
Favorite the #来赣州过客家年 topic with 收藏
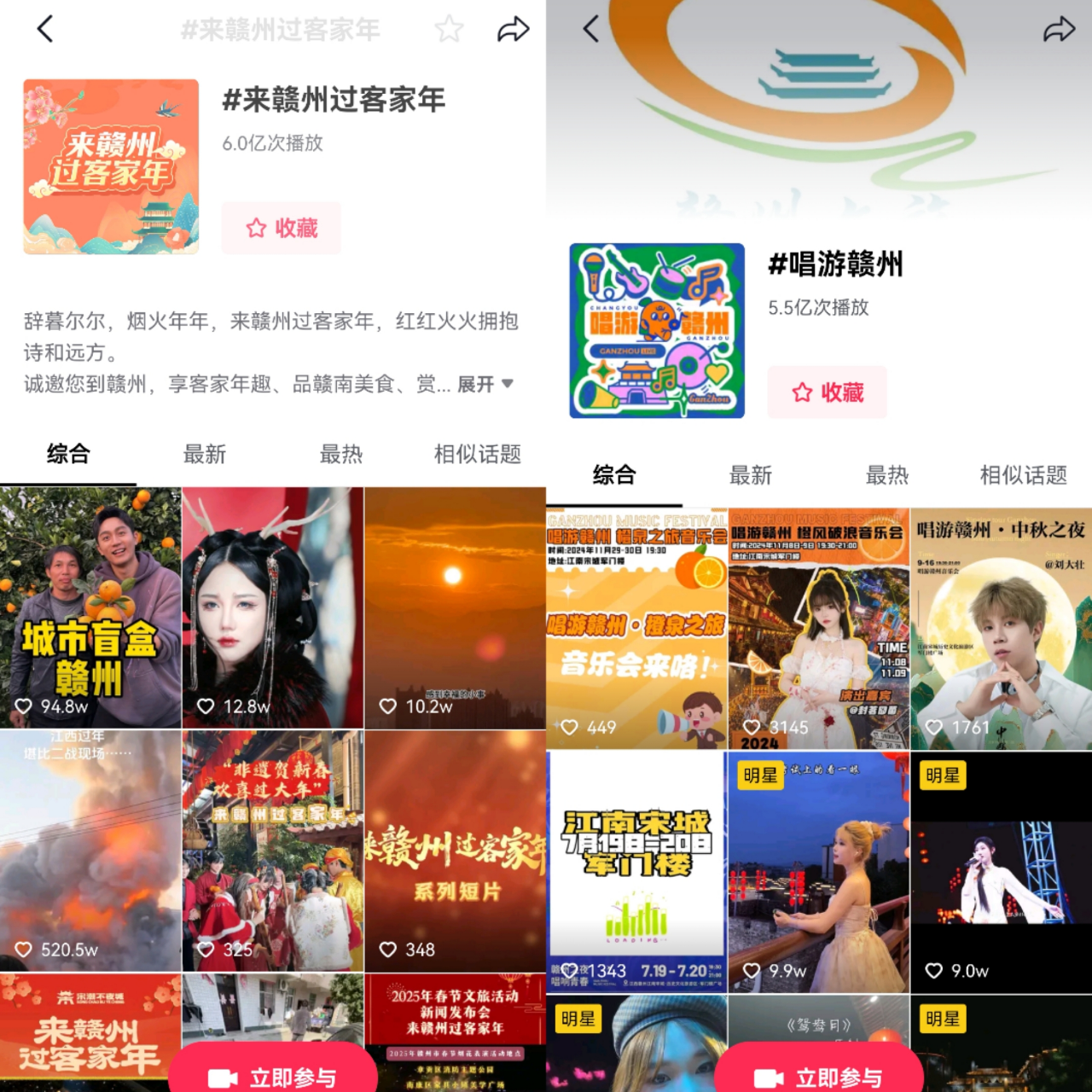pos(282,228)
